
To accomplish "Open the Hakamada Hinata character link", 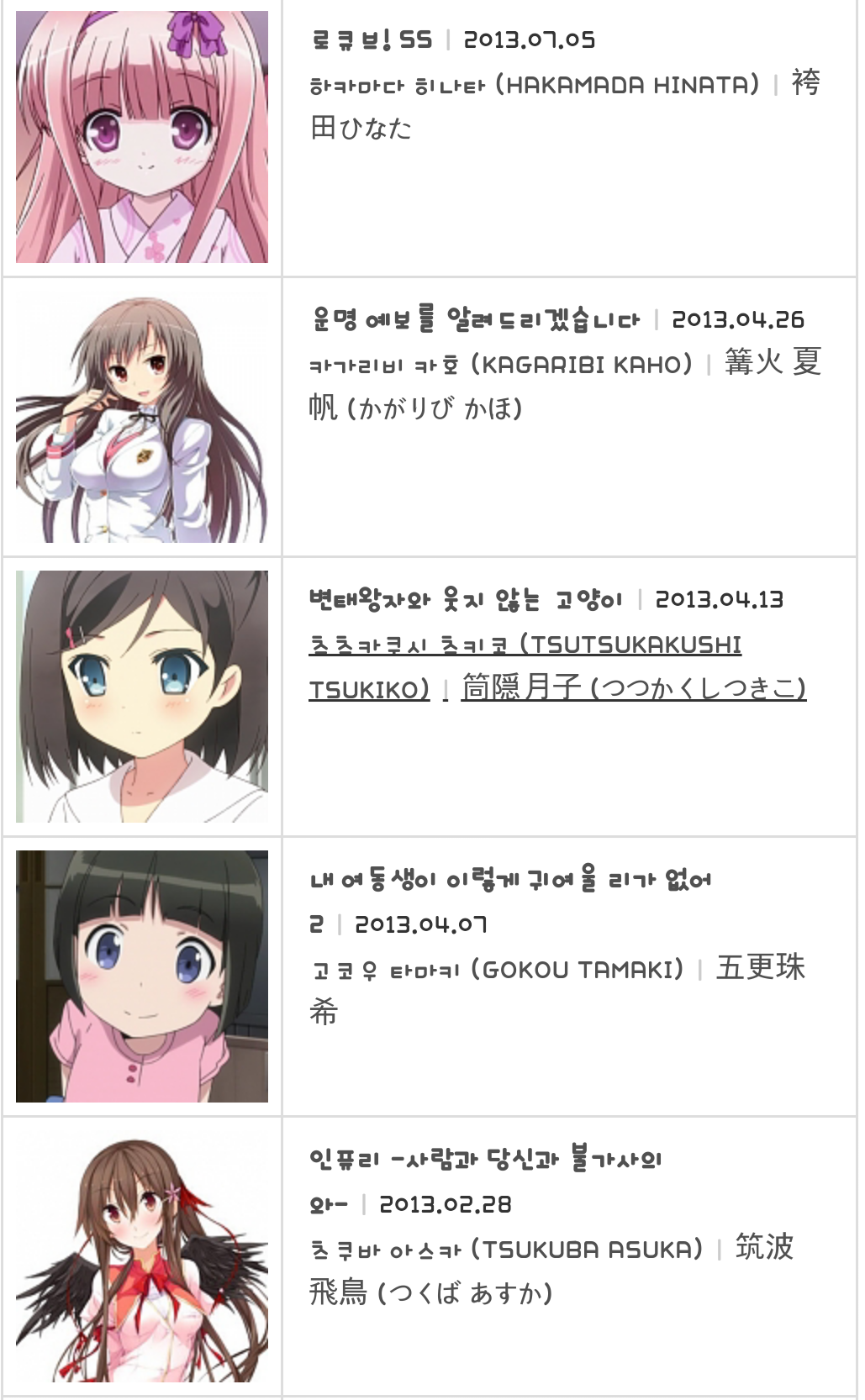I will tap(534, 85).
